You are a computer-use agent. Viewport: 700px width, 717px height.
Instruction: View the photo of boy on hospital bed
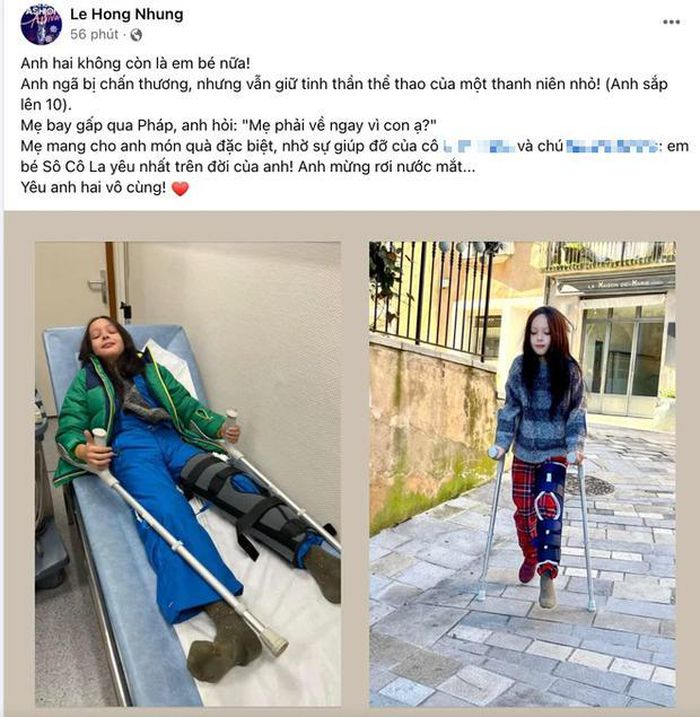tap(188, 473)
